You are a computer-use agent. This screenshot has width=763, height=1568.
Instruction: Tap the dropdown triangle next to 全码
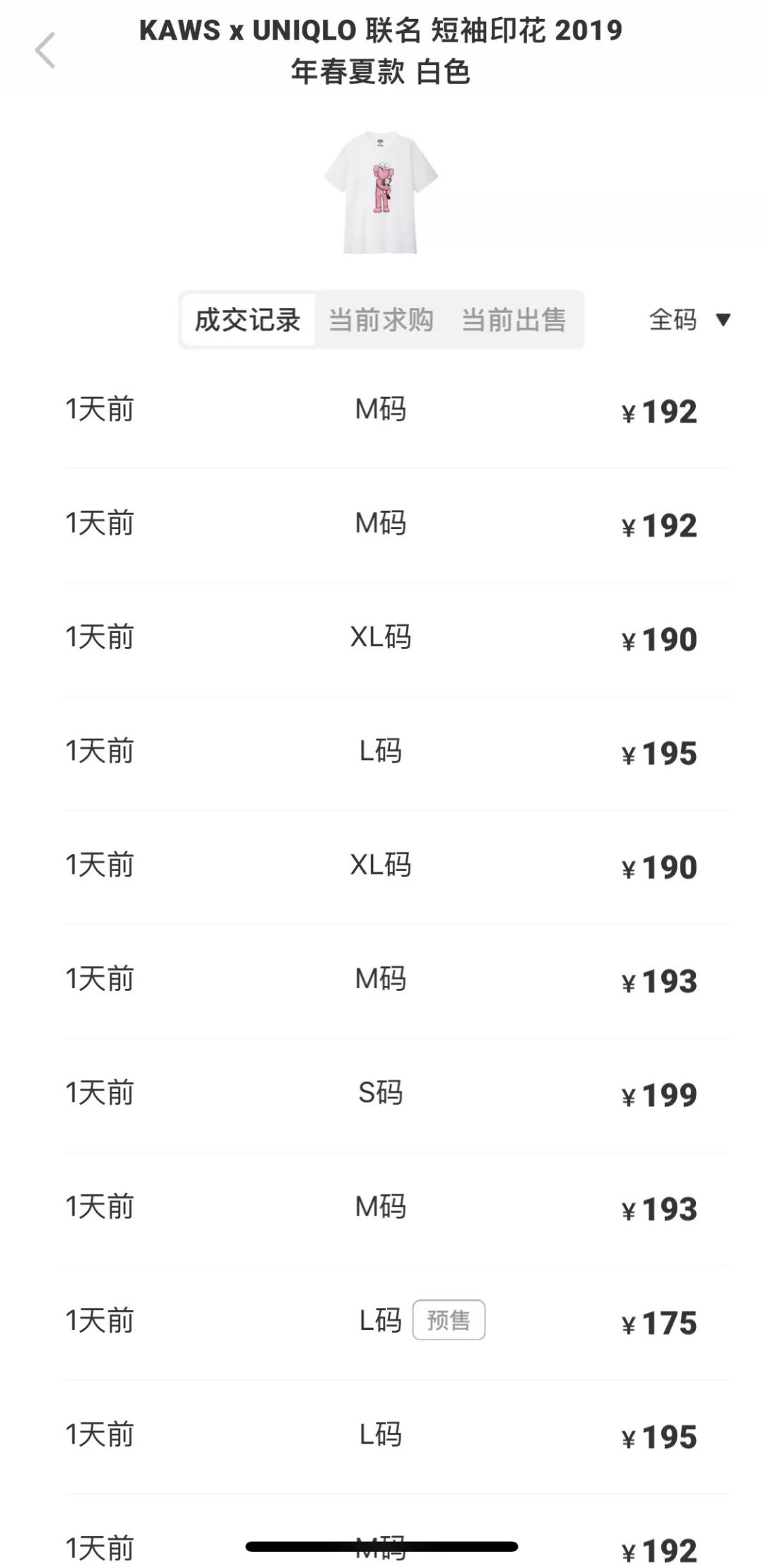[x=722, y=319]
